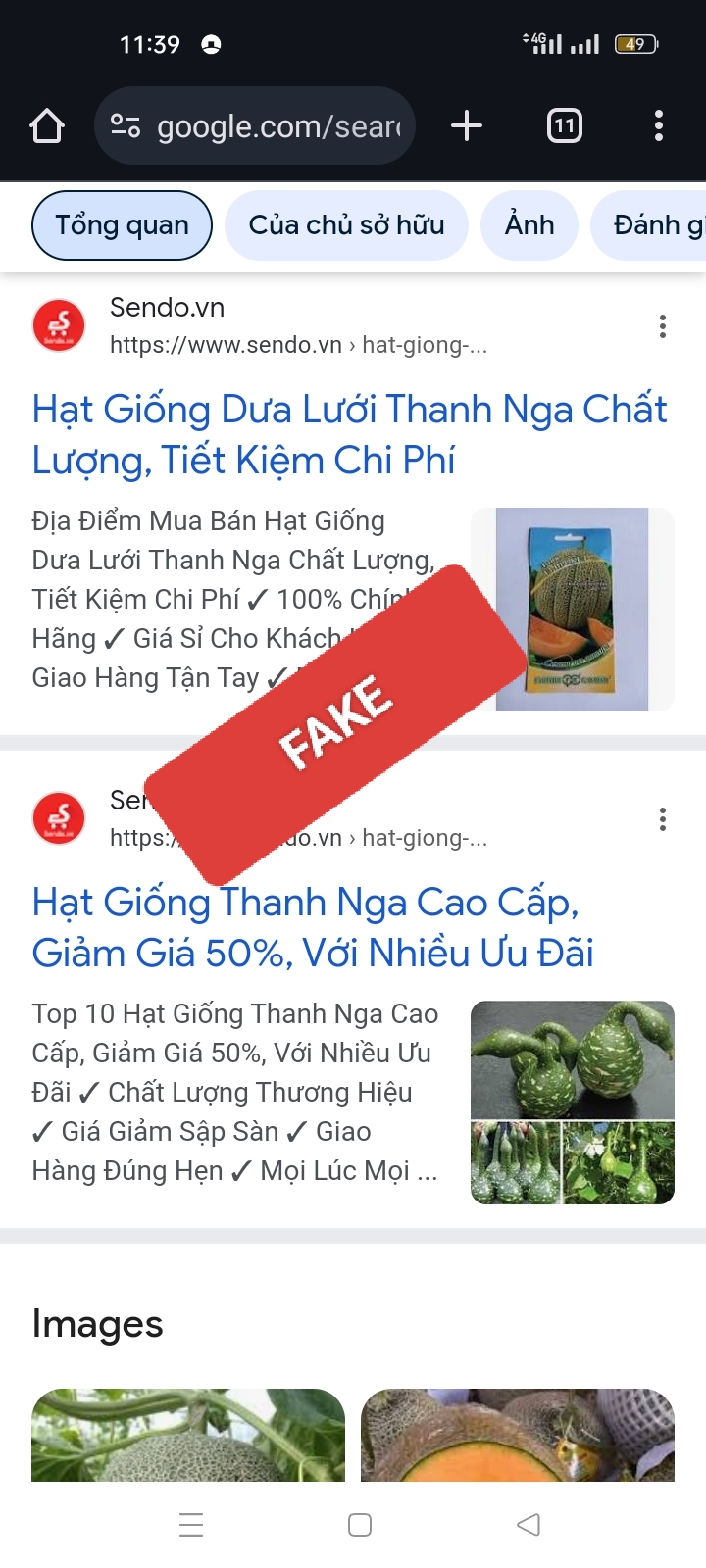Open result Hạt Giống Thanh Nga Cao Cấp
This screenshot has height=1568, width=706.
pyautogui.click(x=312, y=927)
